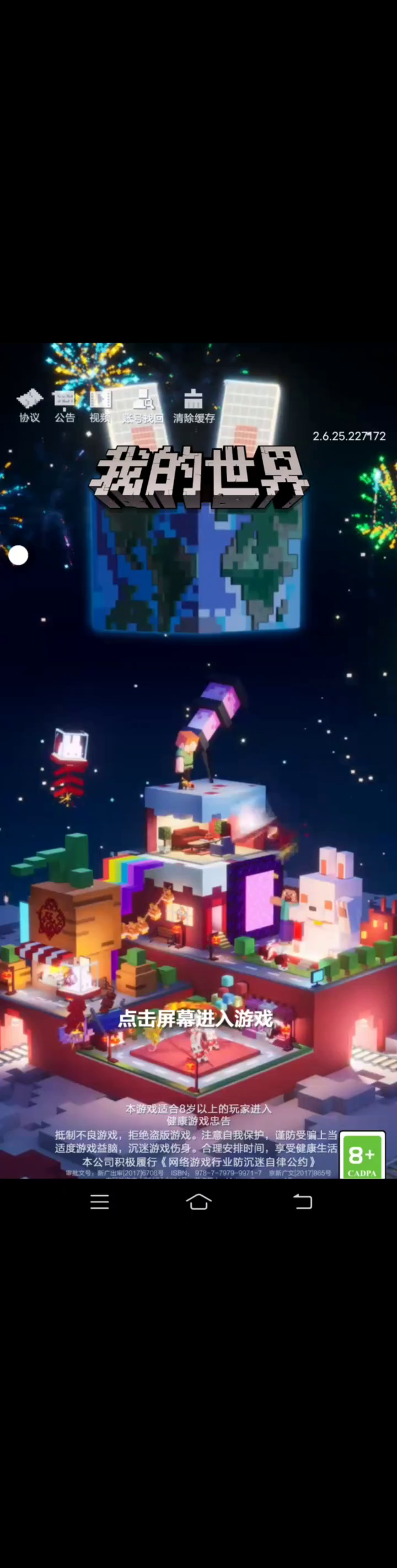The image size is (397, 1568).
Task: Select 账号找回 to recover account
Action: click(143, 405)
